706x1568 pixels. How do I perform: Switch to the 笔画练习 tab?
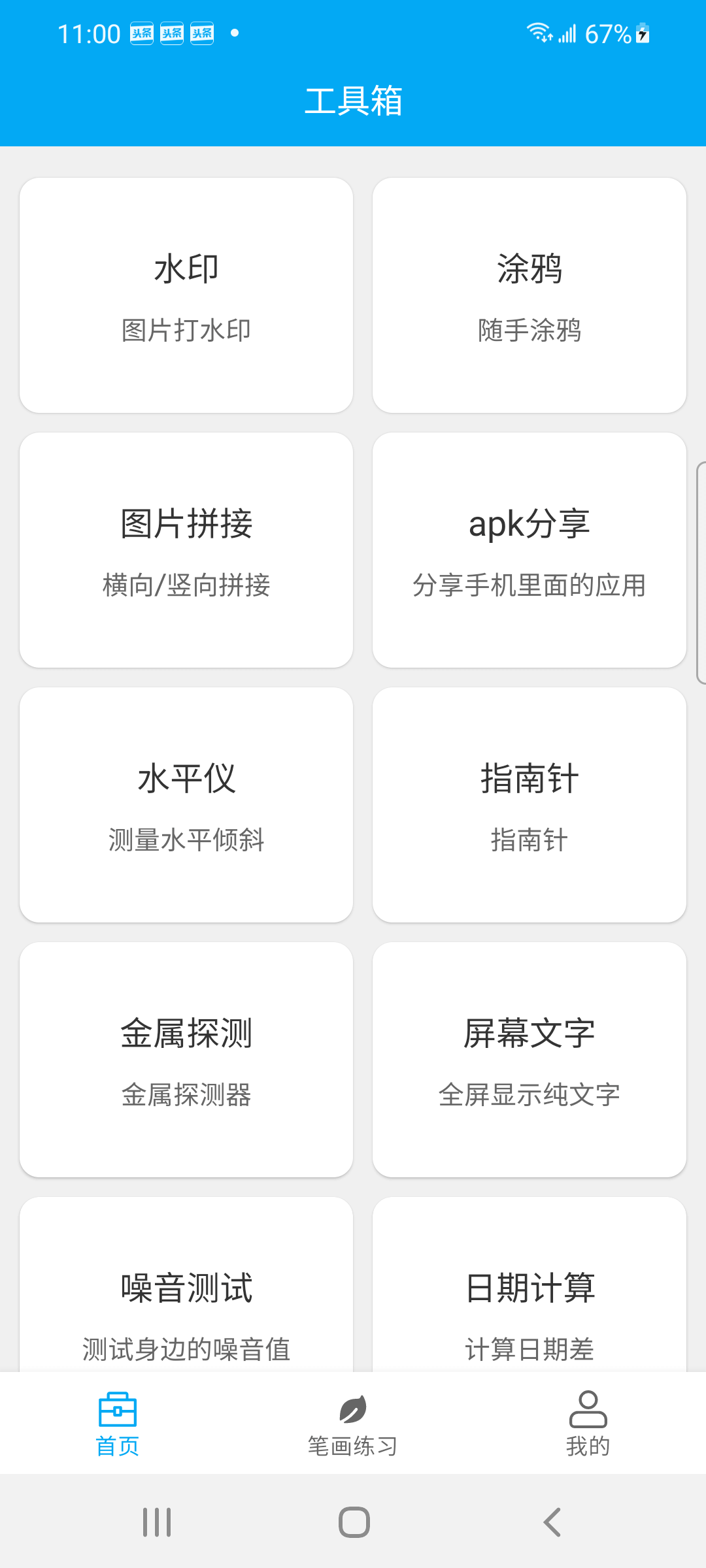pos(353,1424)
